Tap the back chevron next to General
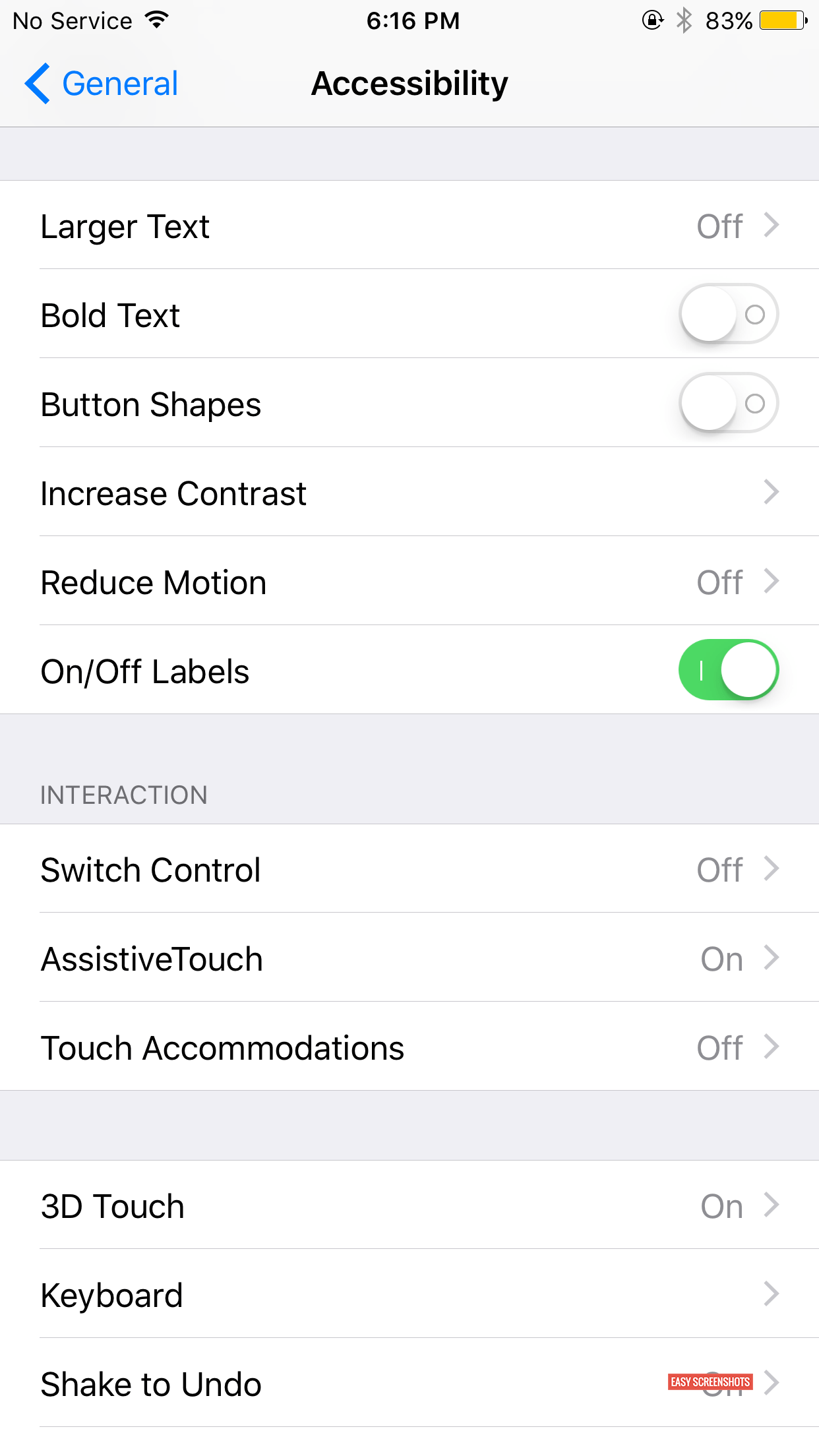This screenshot has width=819, height=1456. pos(38,83)
